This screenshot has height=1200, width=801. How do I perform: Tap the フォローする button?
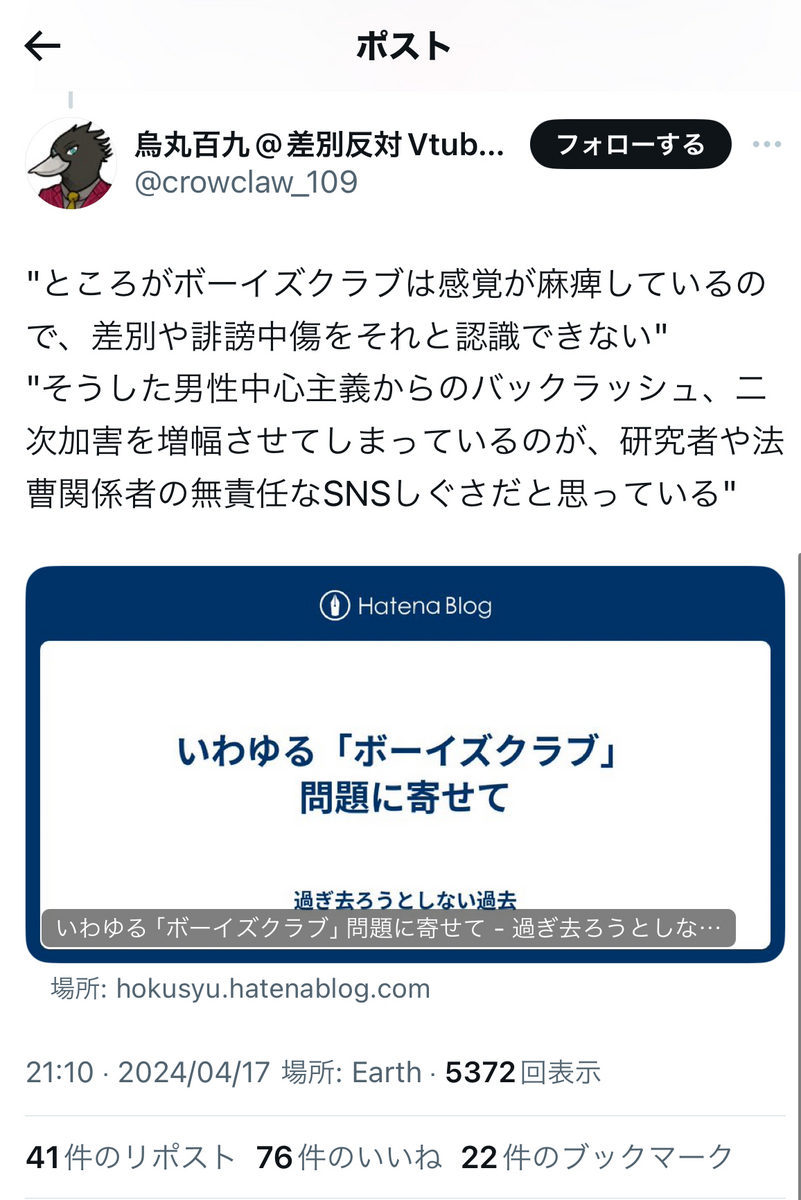click(631, 145)
